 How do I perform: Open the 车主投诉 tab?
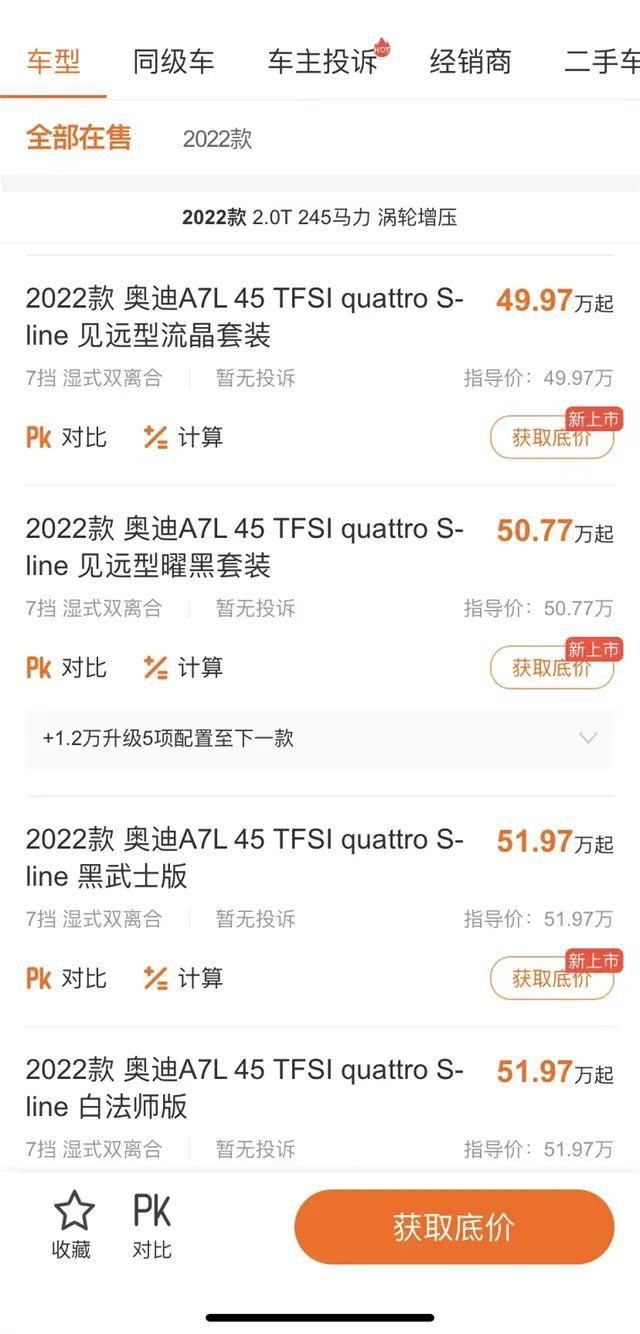[x=323, y=62]
